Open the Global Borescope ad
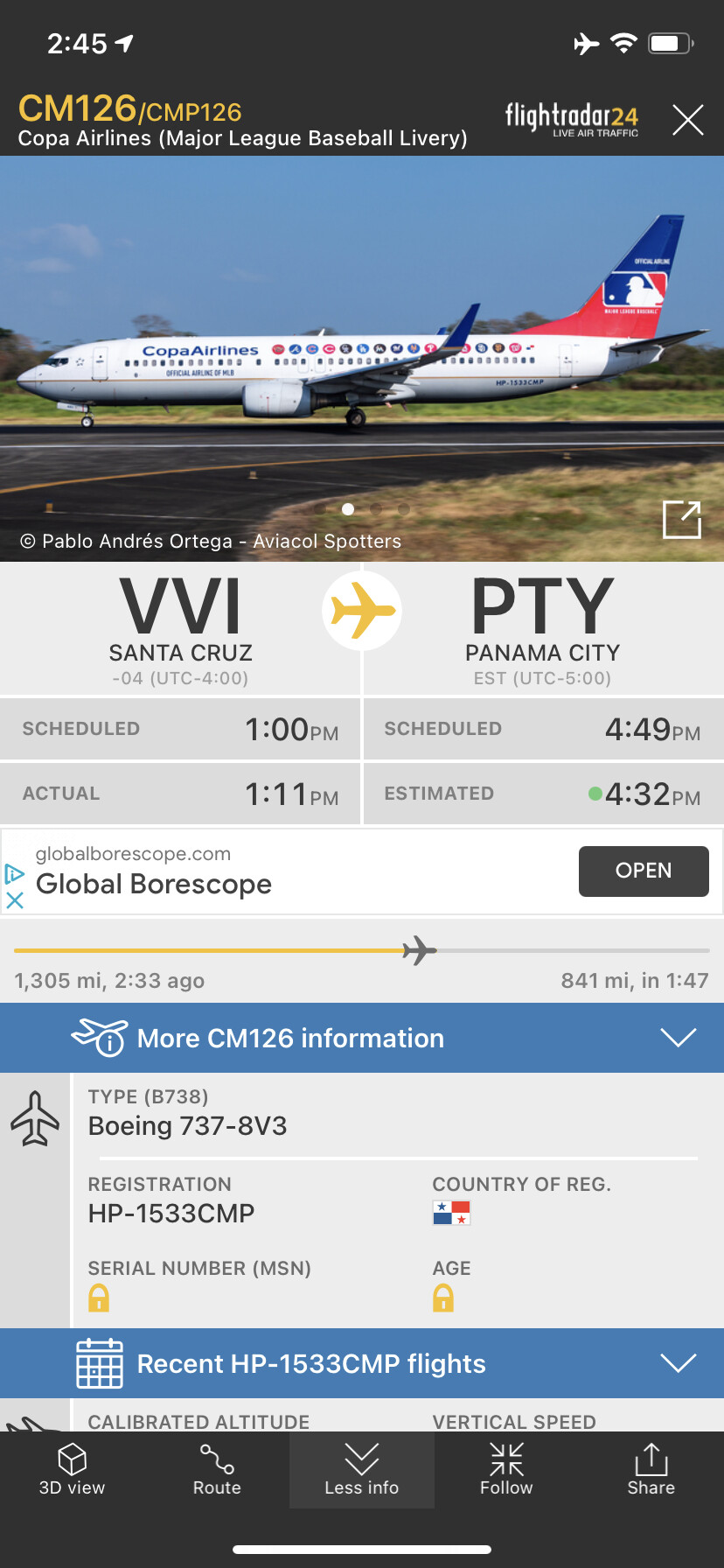724x1568 pixels. (643, 871)
